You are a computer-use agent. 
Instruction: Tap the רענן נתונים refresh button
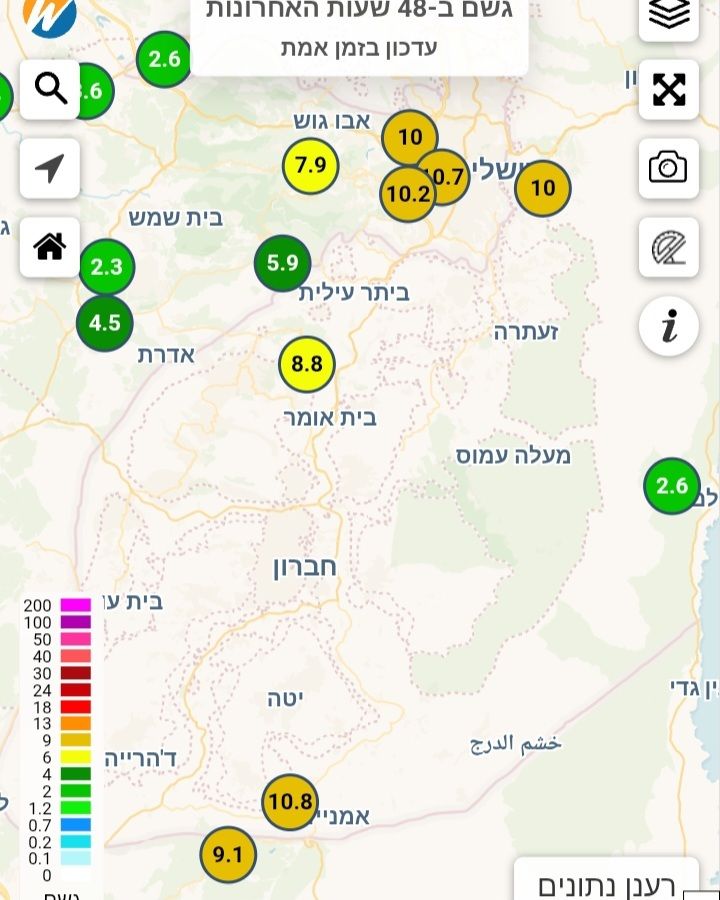[607, 884]
